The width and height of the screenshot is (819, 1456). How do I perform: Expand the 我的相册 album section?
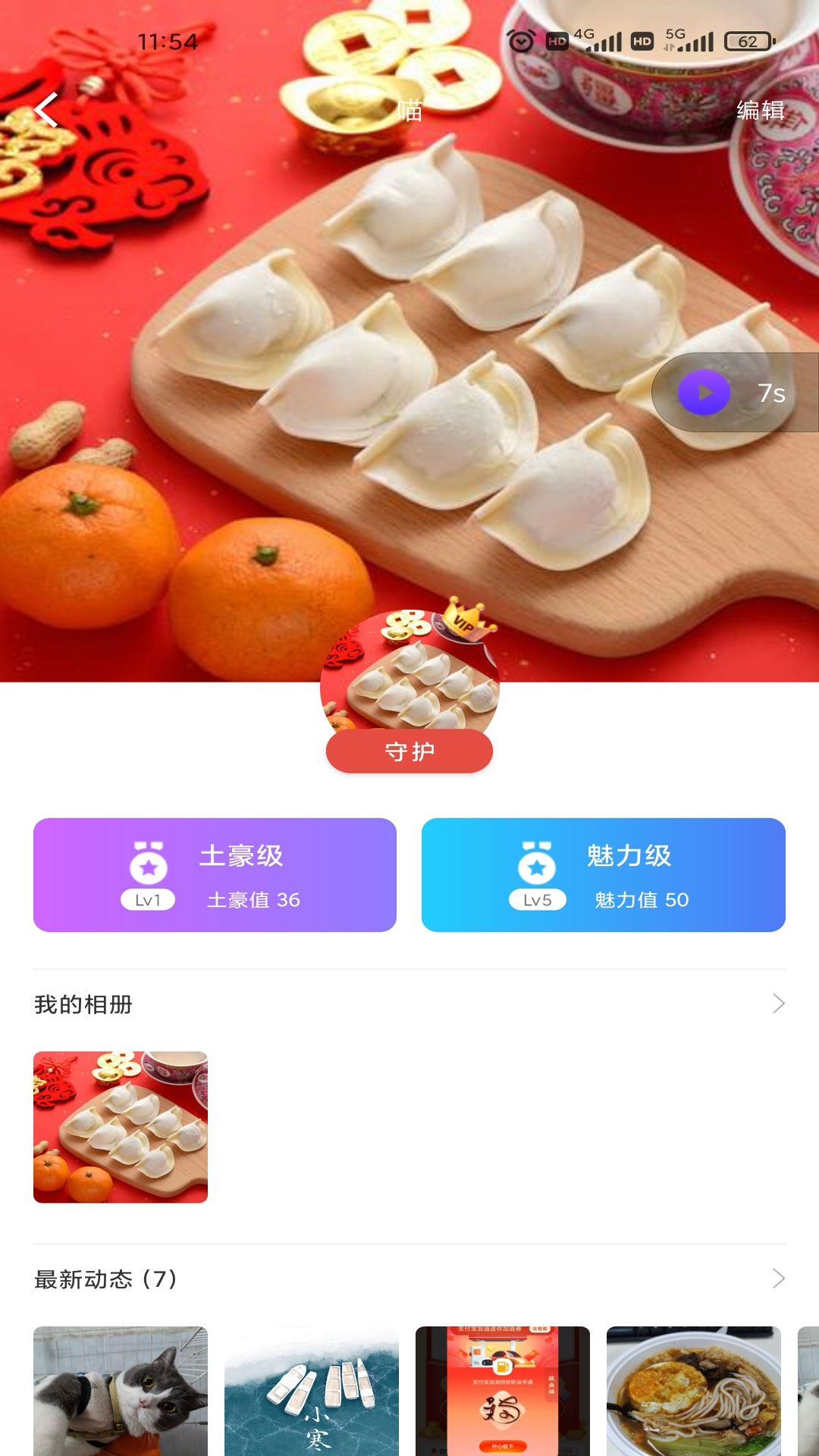[409, 1004]
